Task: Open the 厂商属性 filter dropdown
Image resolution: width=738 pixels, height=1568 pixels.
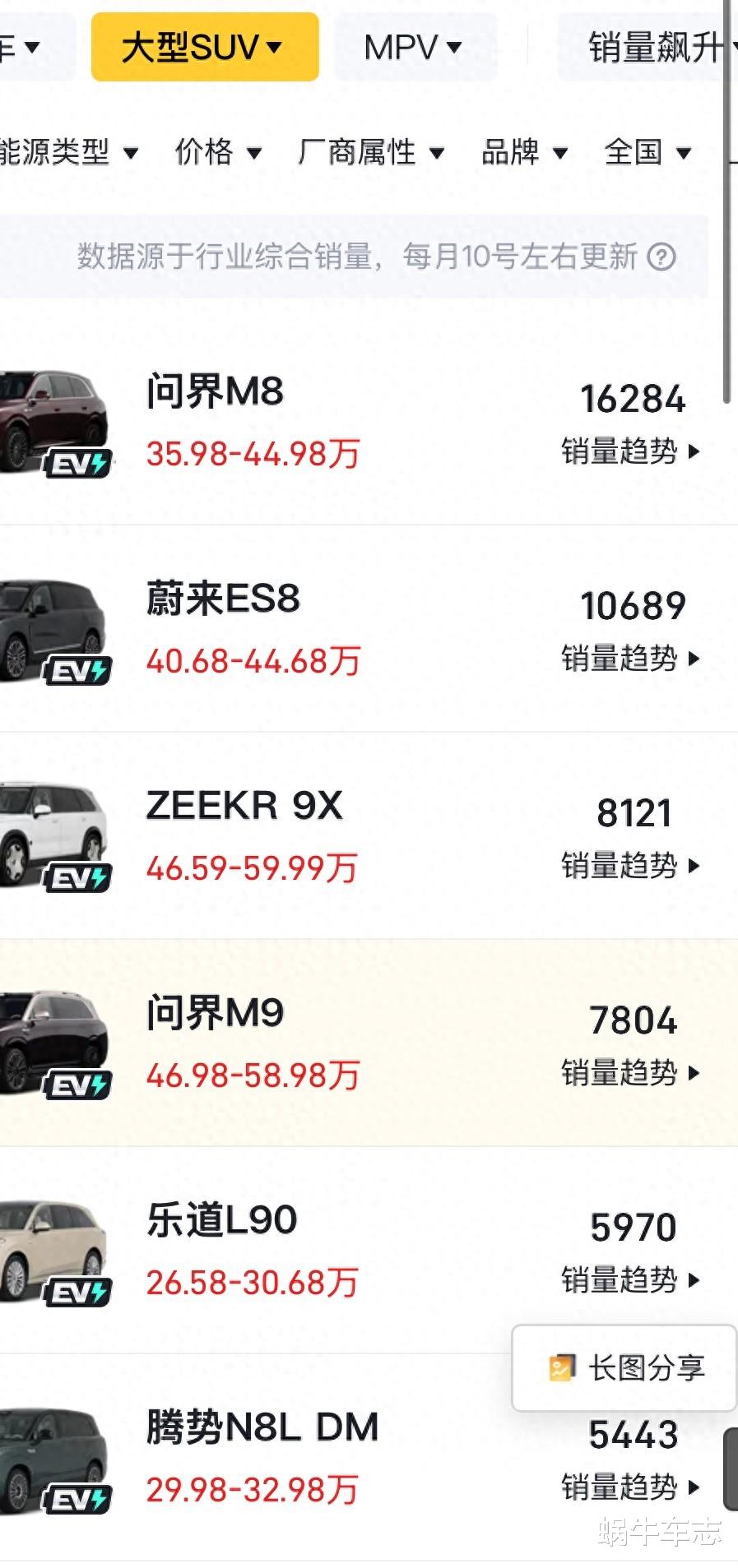Action: click(x=369, y=152)
